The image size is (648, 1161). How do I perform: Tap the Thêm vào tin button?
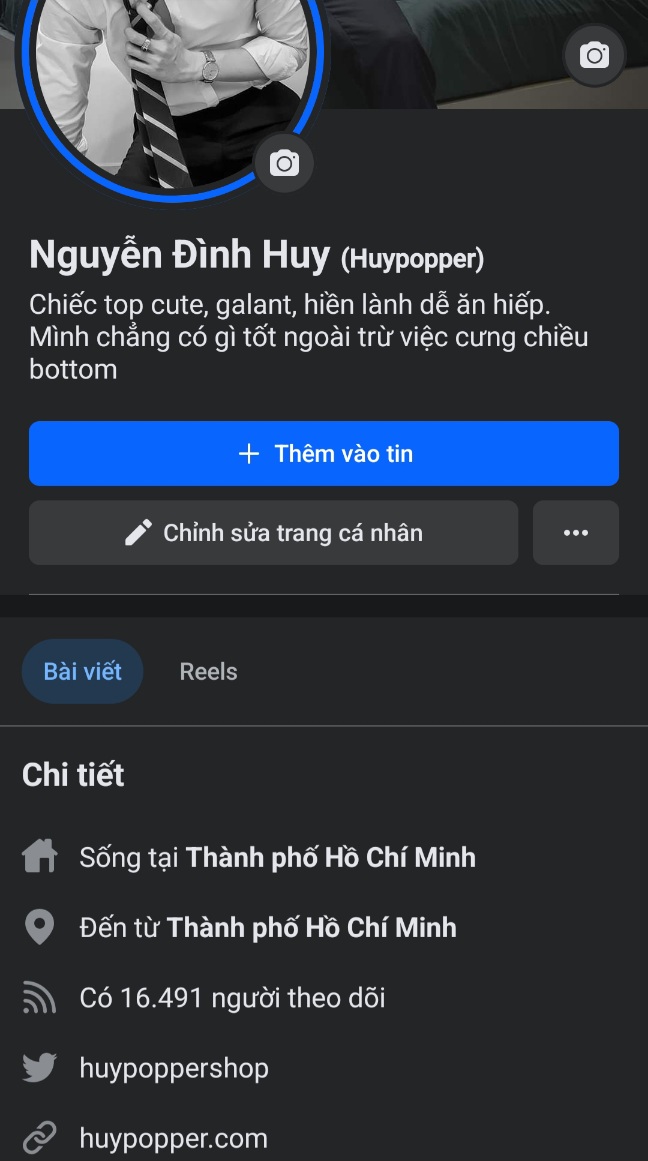[324, 454]
